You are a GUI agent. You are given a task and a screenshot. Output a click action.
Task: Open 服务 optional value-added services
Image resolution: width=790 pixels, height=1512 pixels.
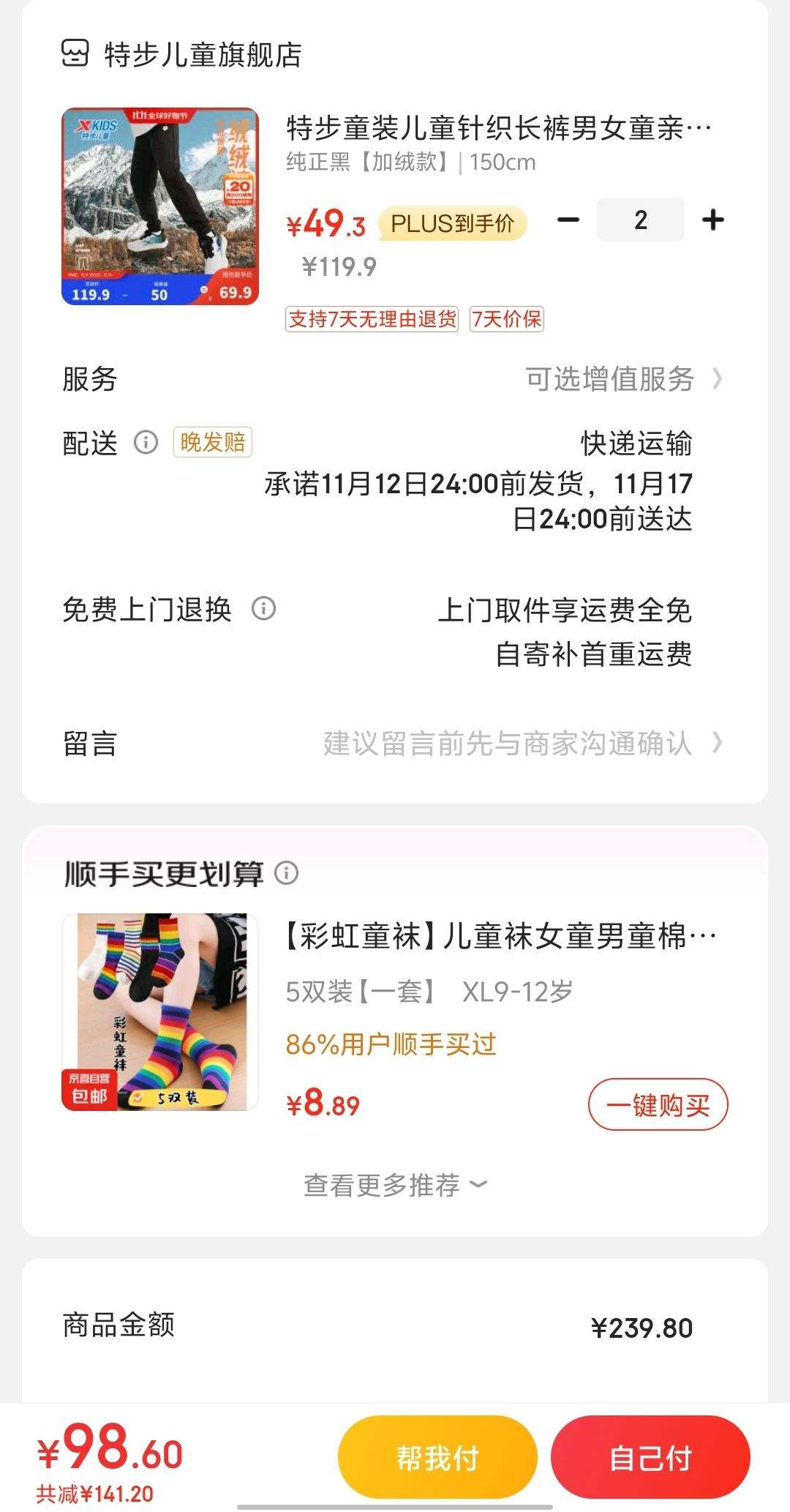tap(622, 379)
